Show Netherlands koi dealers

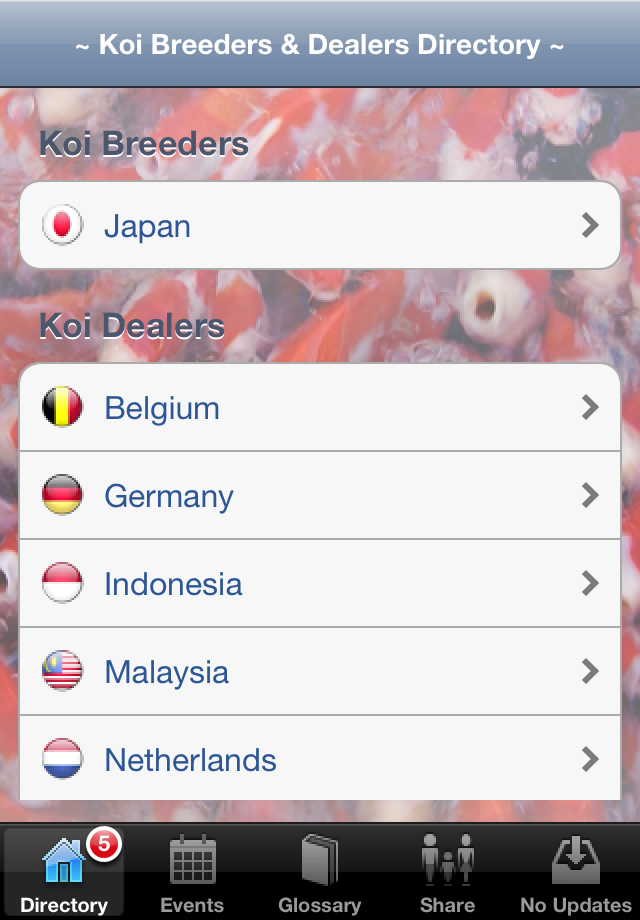[320, 760]
